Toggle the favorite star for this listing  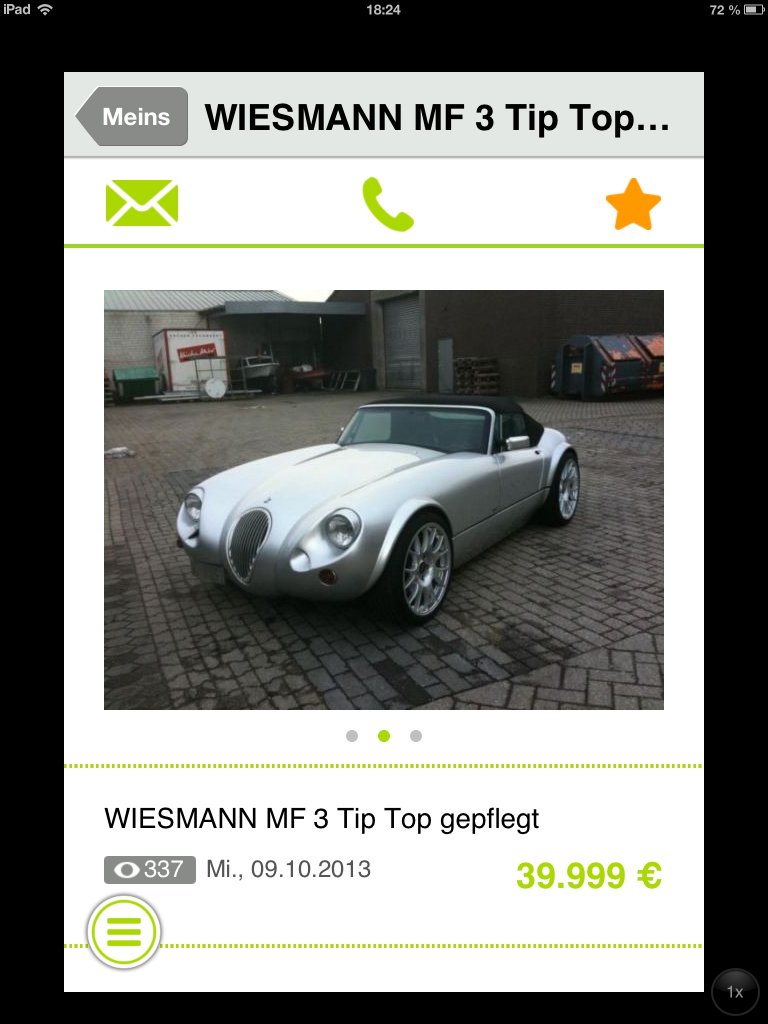(633, 204)
